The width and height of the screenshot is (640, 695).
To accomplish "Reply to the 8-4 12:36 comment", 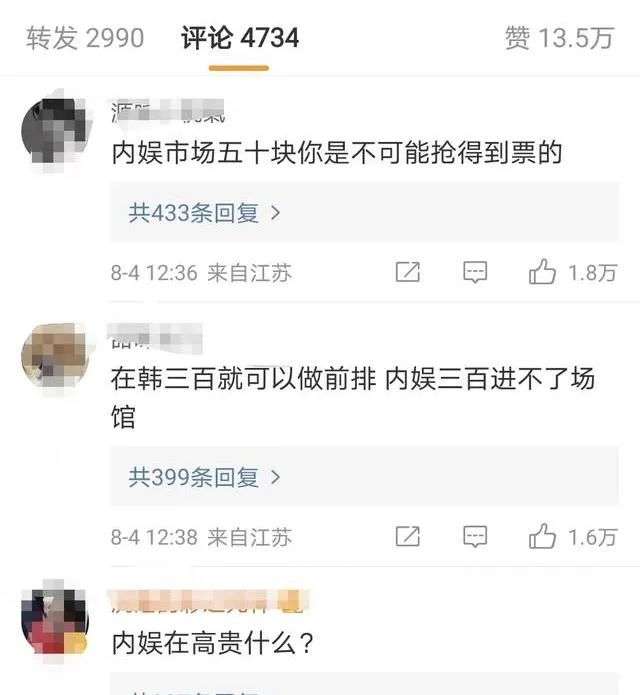I will 475,272.
